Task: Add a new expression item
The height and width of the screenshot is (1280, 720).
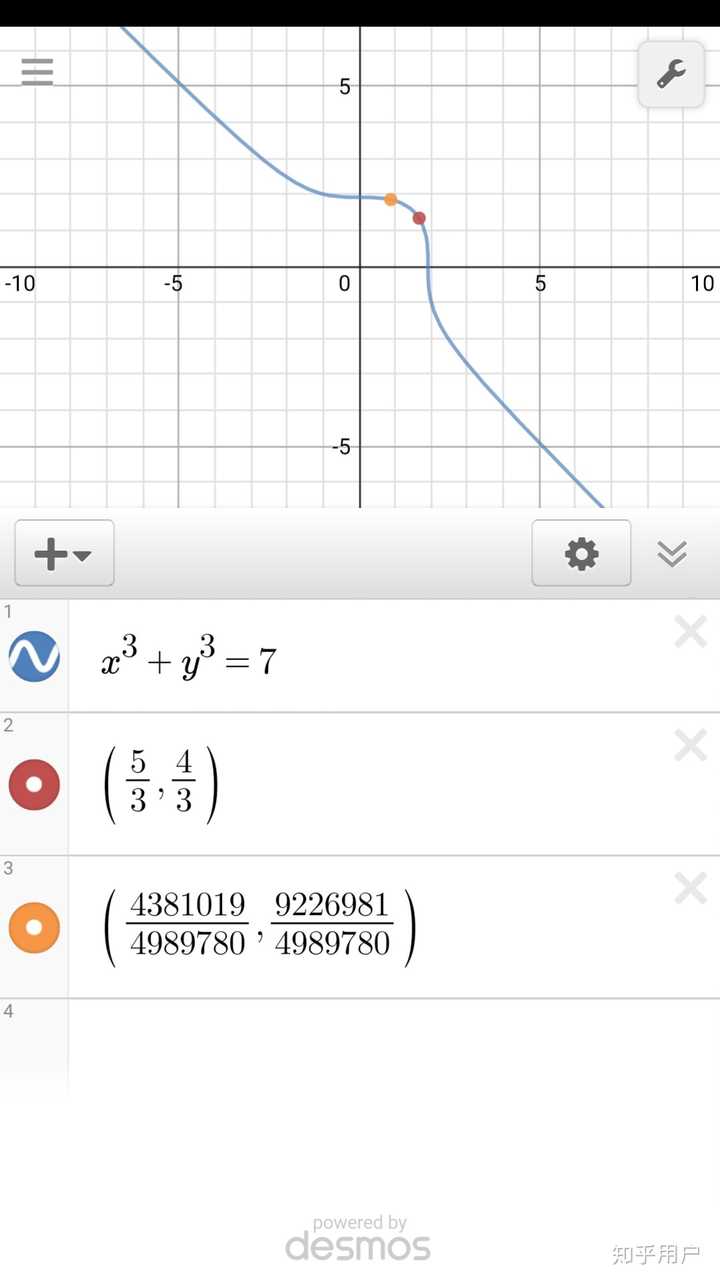Action: 64,553
